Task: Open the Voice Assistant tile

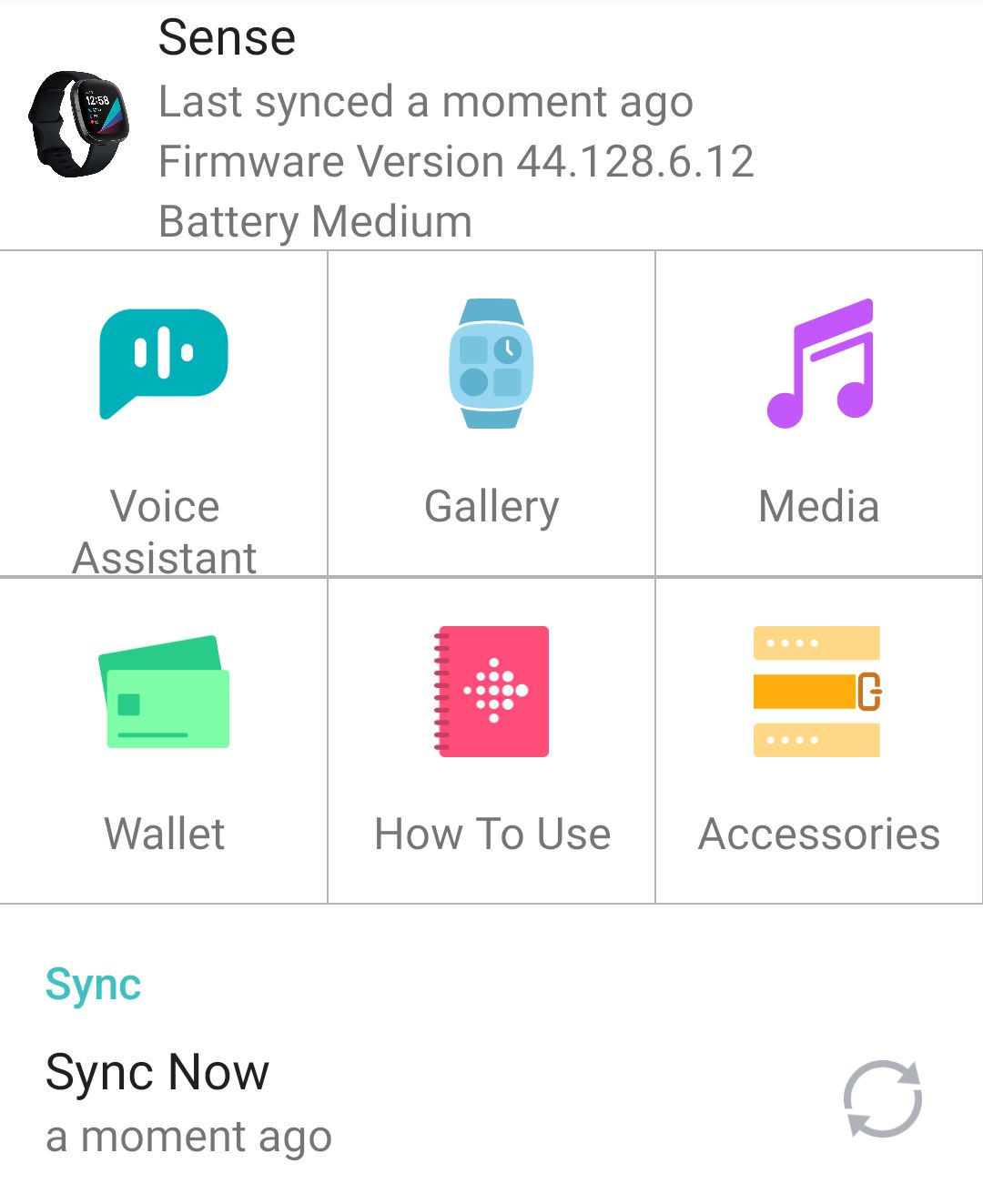Action: click(164, 414)
